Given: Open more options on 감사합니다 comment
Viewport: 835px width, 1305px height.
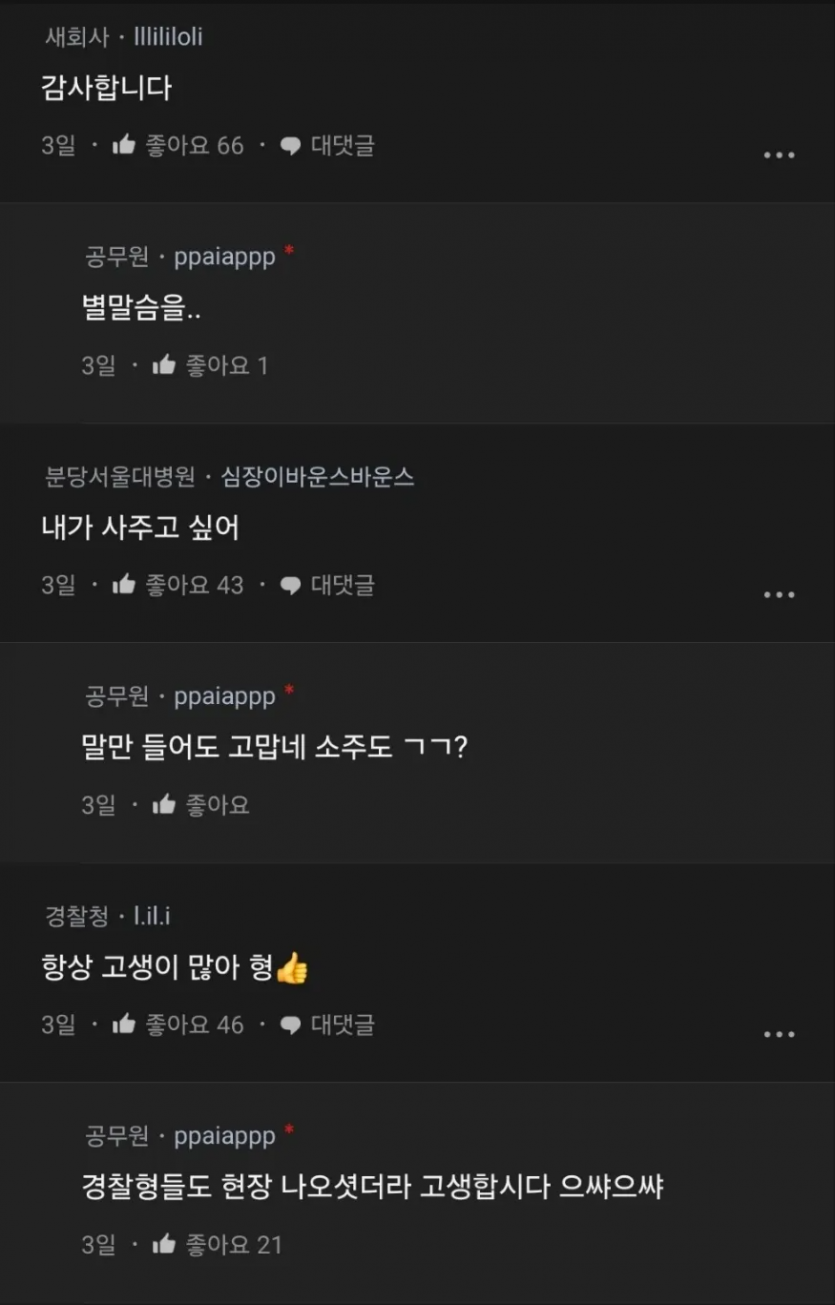Looking at the screenshot, I should pos(779,155).
